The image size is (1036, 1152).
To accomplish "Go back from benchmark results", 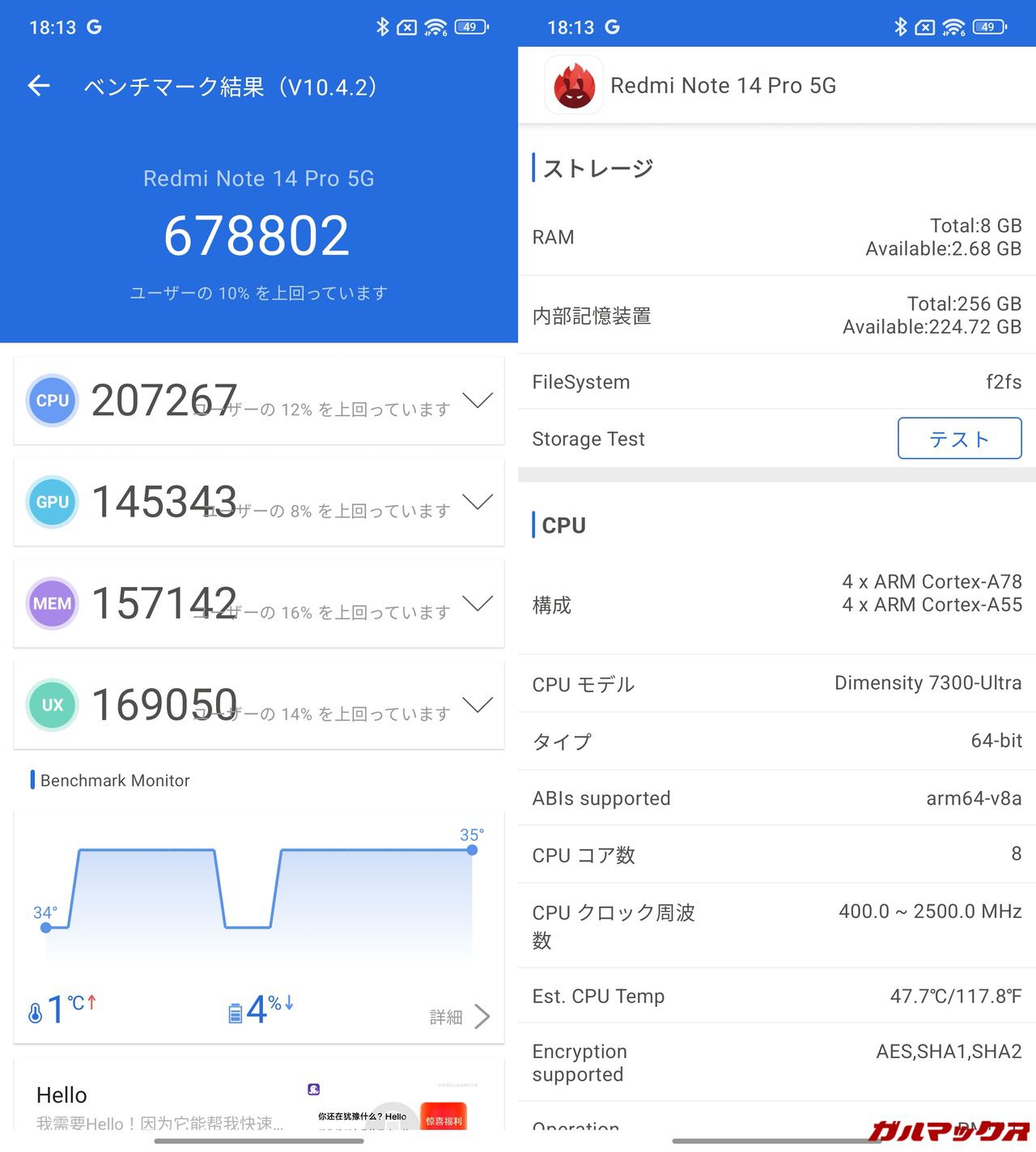I will point(39,86).
